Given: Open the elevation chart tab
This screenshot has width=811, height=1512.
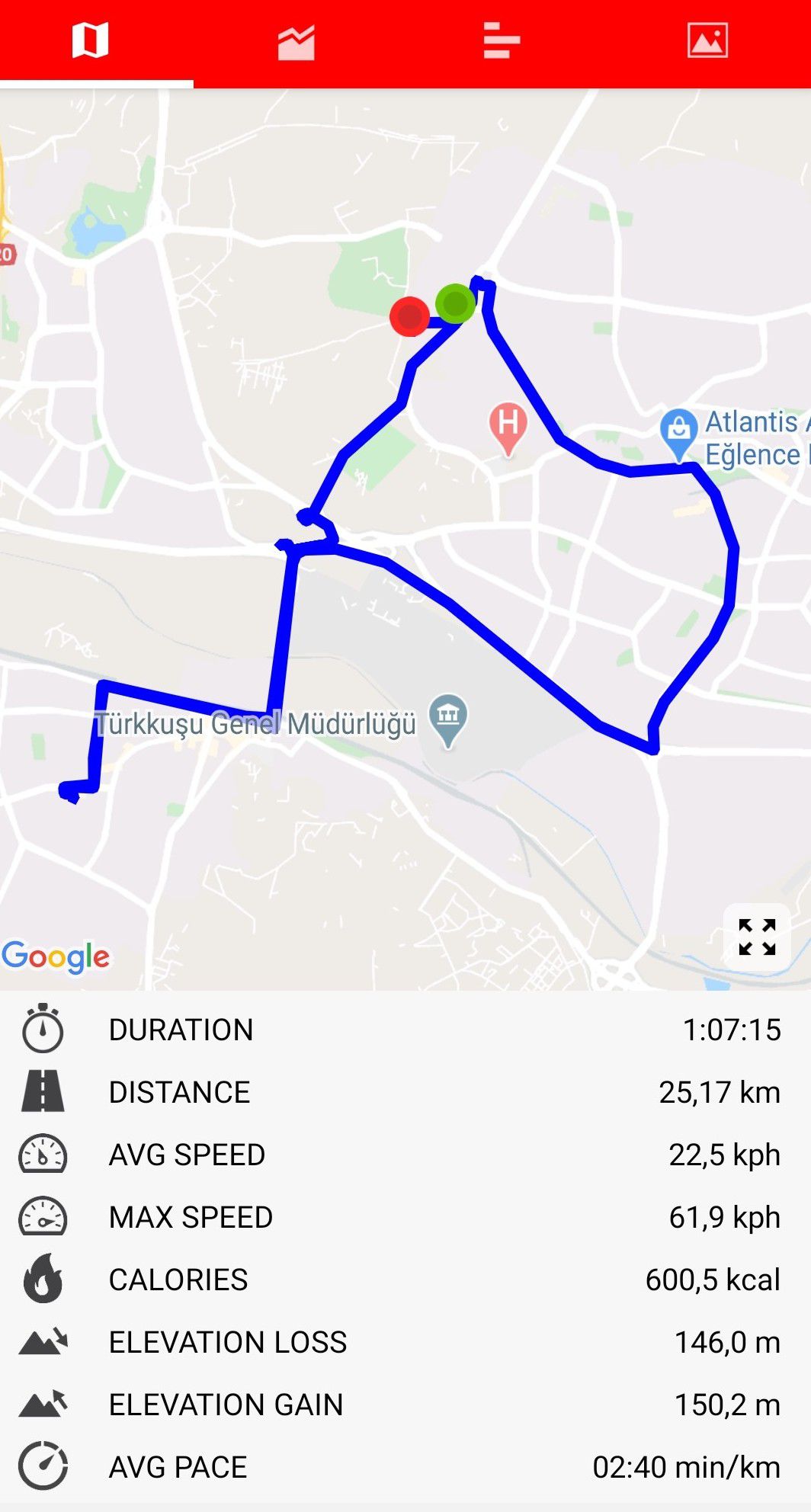Looking at the screenshot, I should 297,42.
